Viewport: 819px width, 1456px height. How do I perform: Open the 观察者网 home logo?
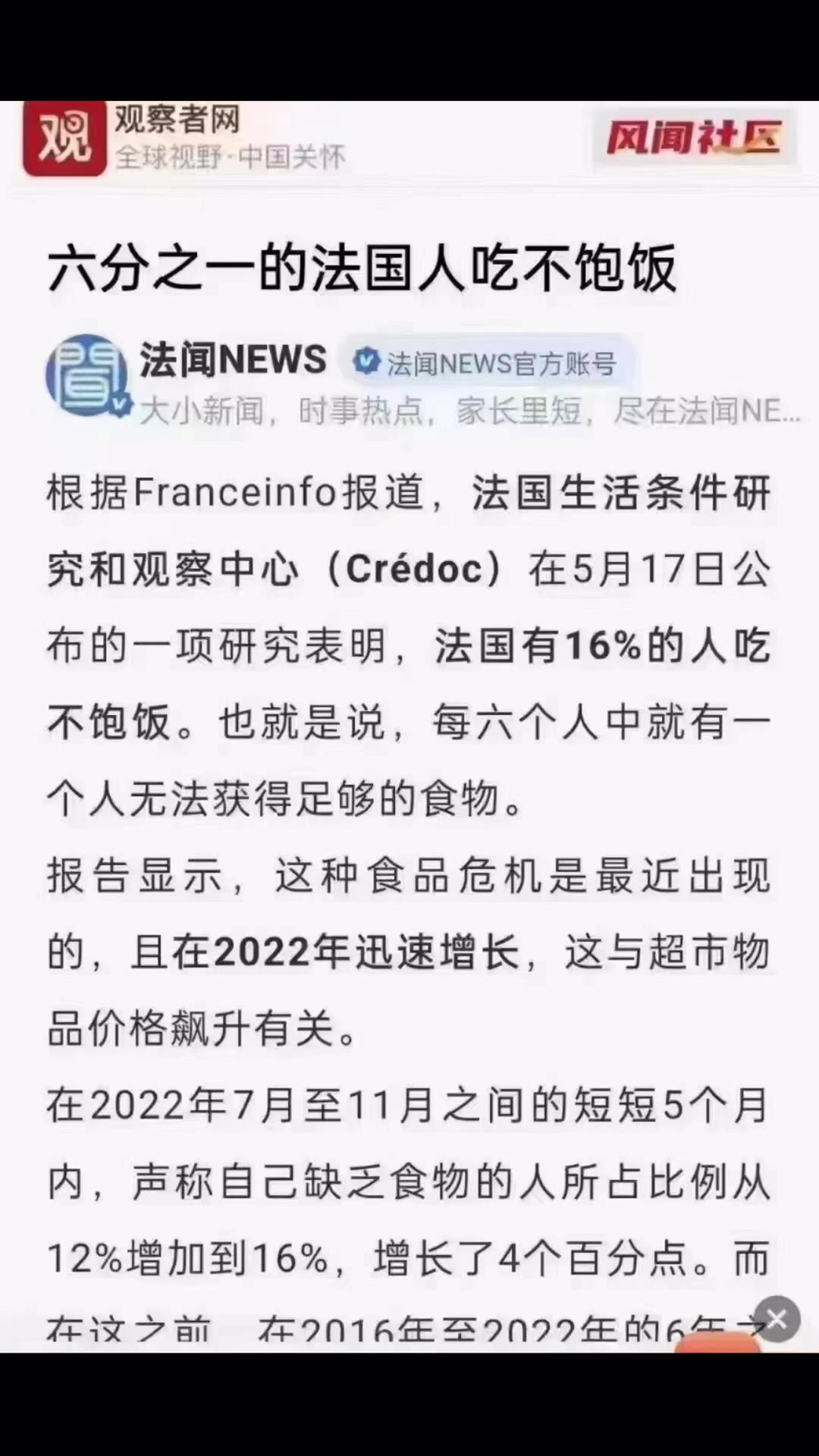point(65,140)
